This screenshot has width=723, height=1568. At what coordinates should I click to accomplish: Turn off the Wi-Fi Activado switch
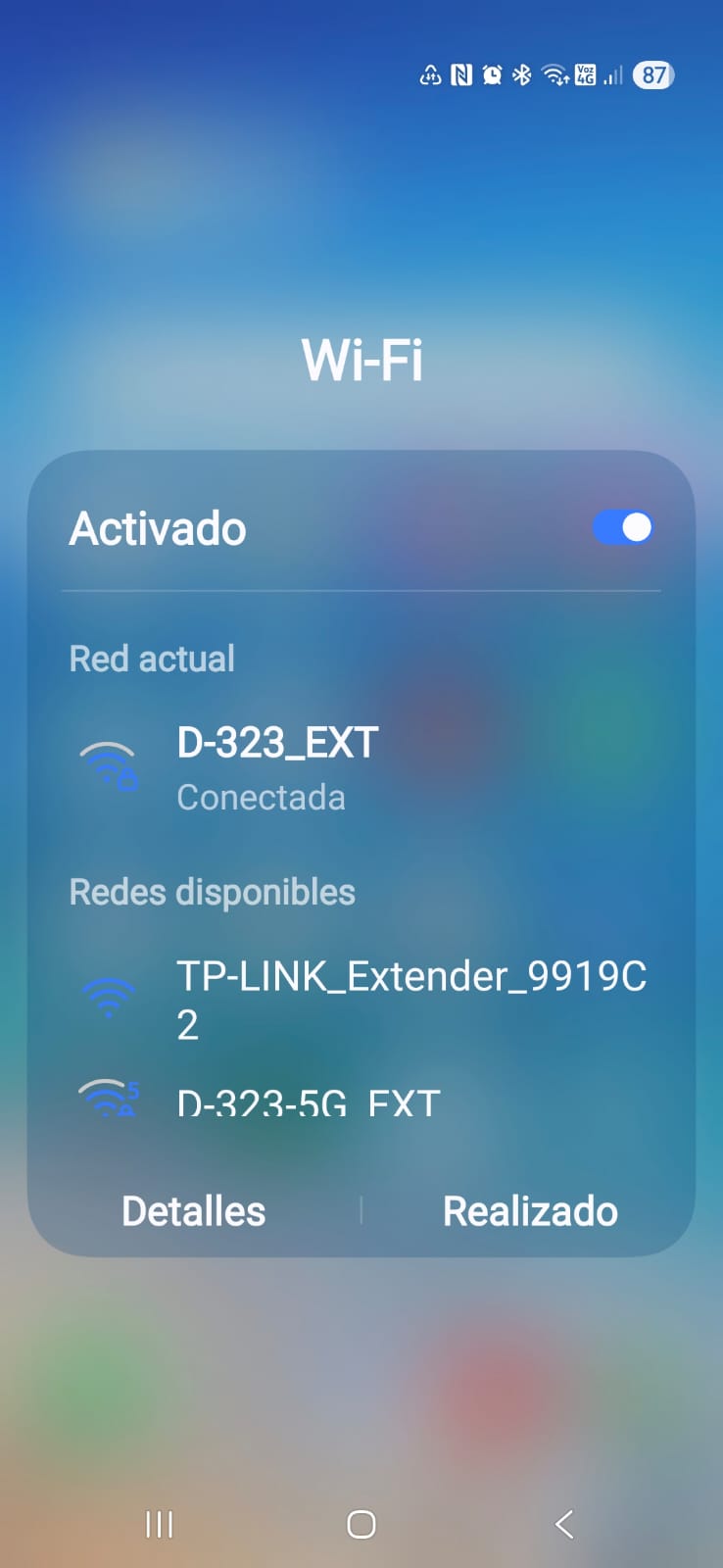click(622, 527)
